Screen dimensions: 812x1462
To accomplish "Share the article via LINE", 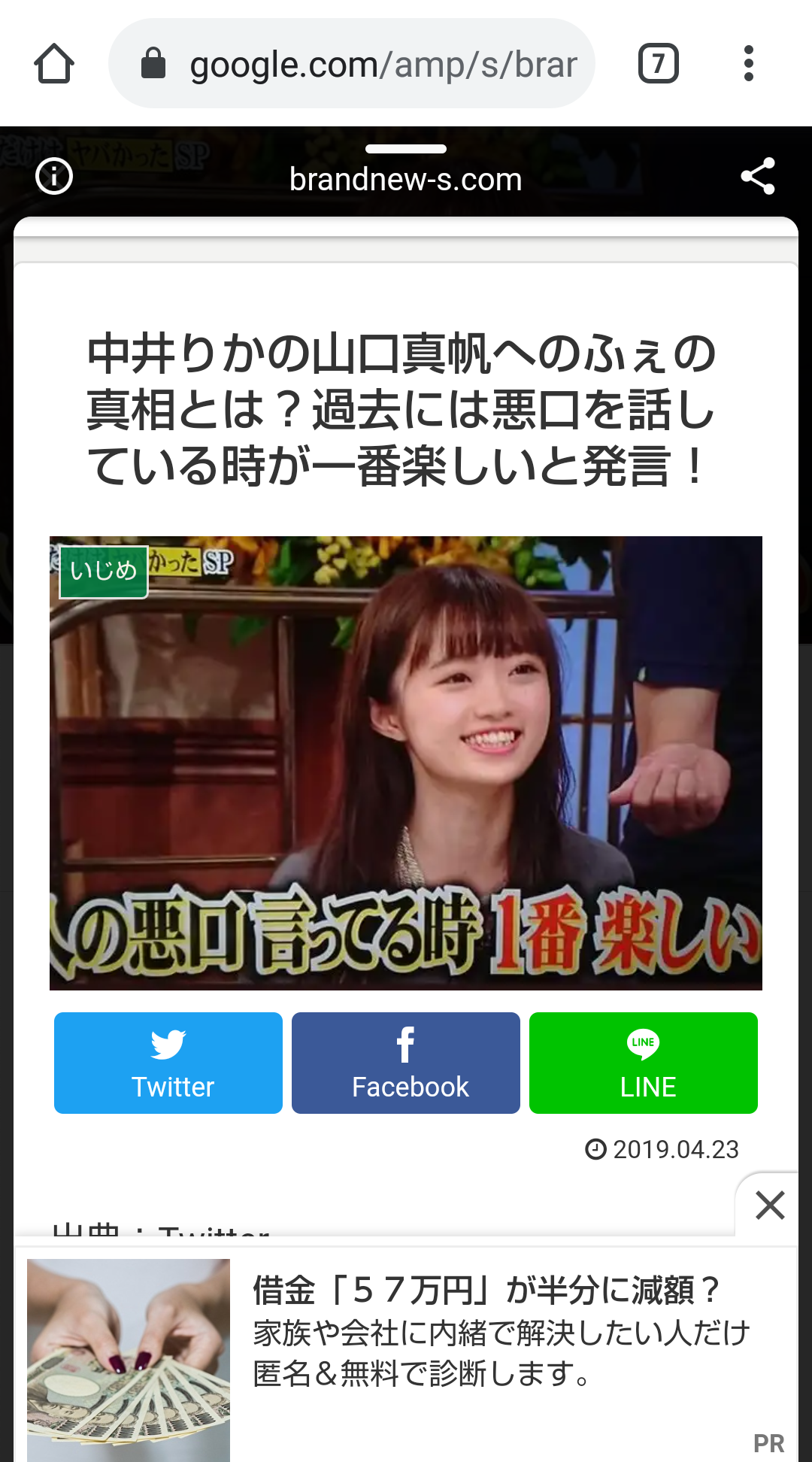I will pyautogui.click(x=644, y=1063).
